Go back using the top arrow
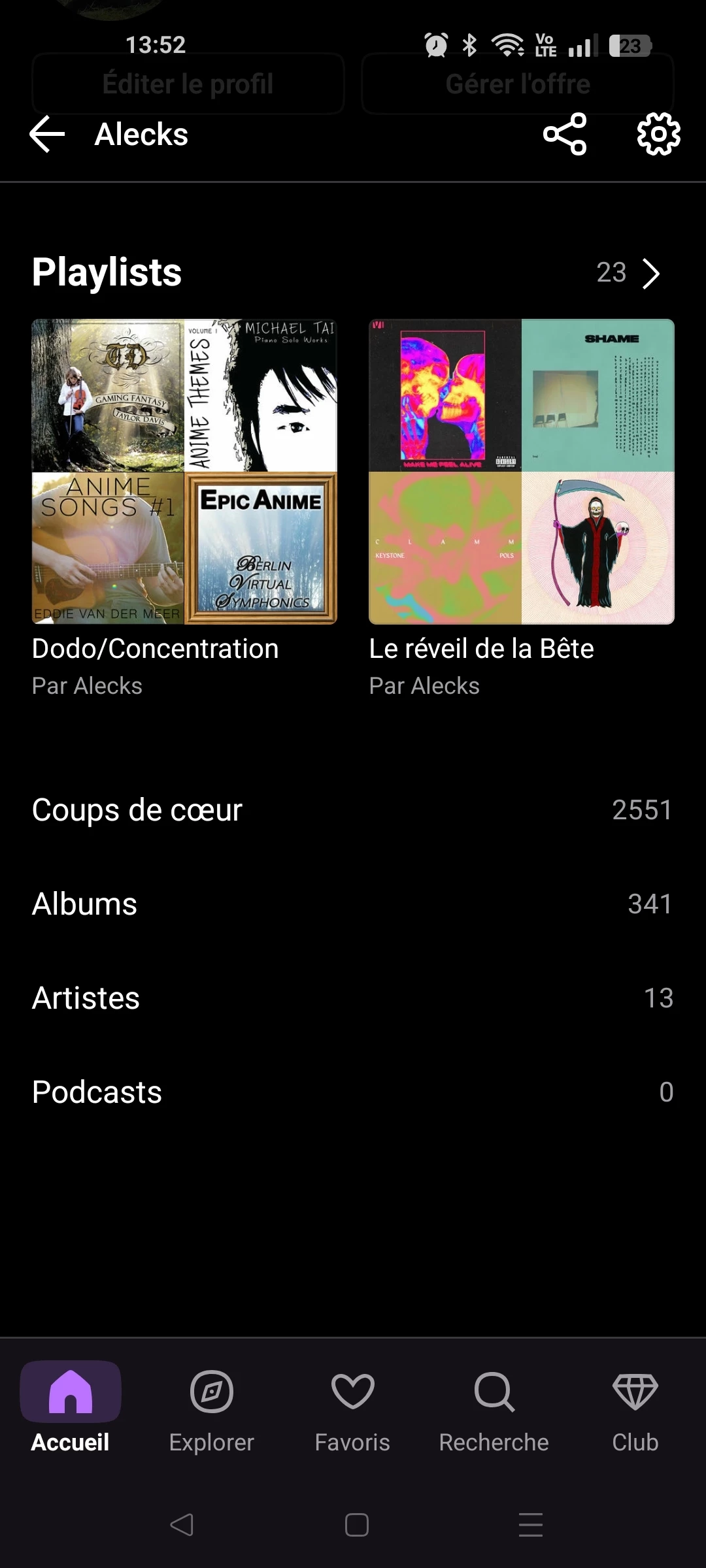The width and height of the screenshot is (706, 1568). tap(47, 135)
